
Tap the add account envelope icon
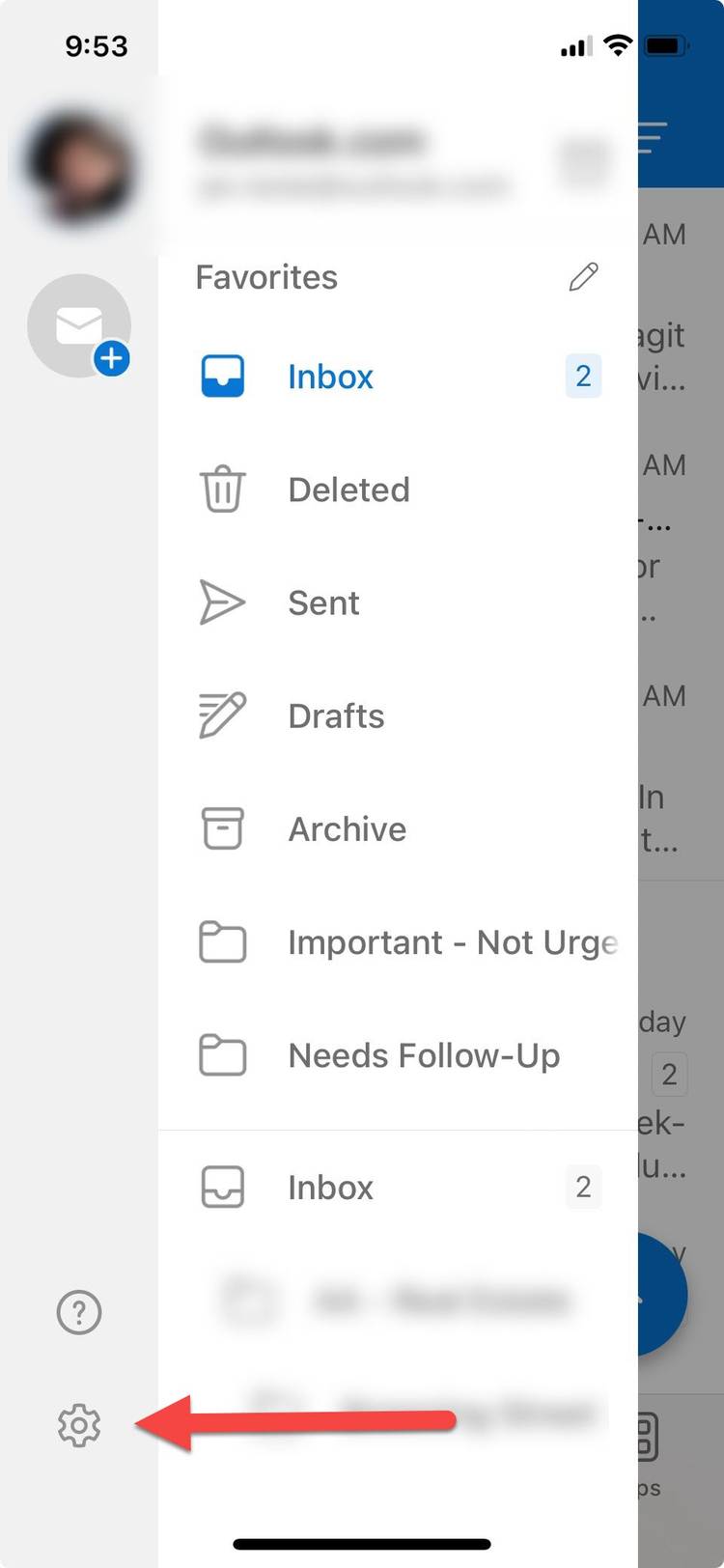[x=80, y=325]
